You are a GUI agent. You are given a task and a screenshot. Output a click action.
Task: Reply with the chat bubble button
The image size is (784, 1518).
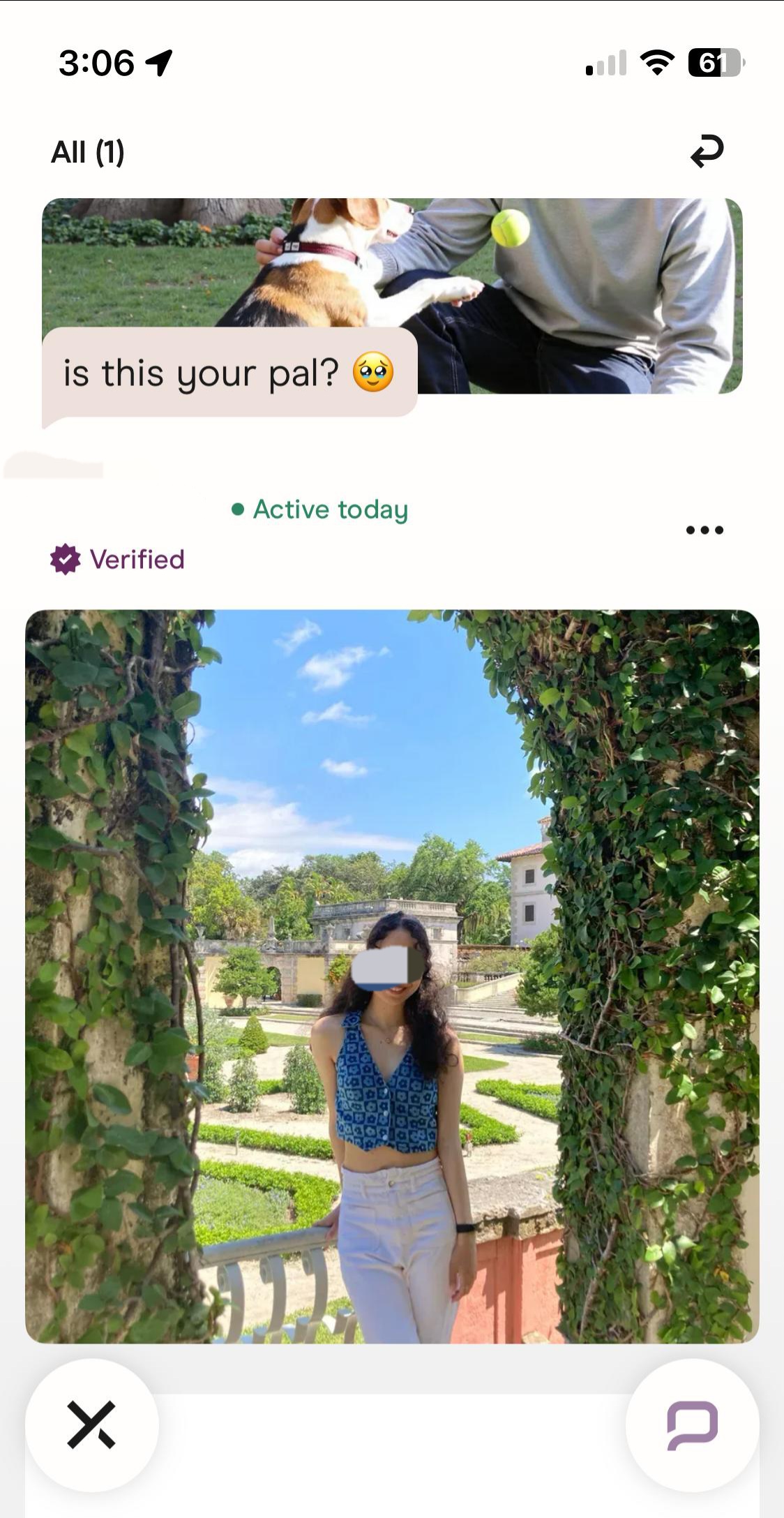(x=692, y=1424)
